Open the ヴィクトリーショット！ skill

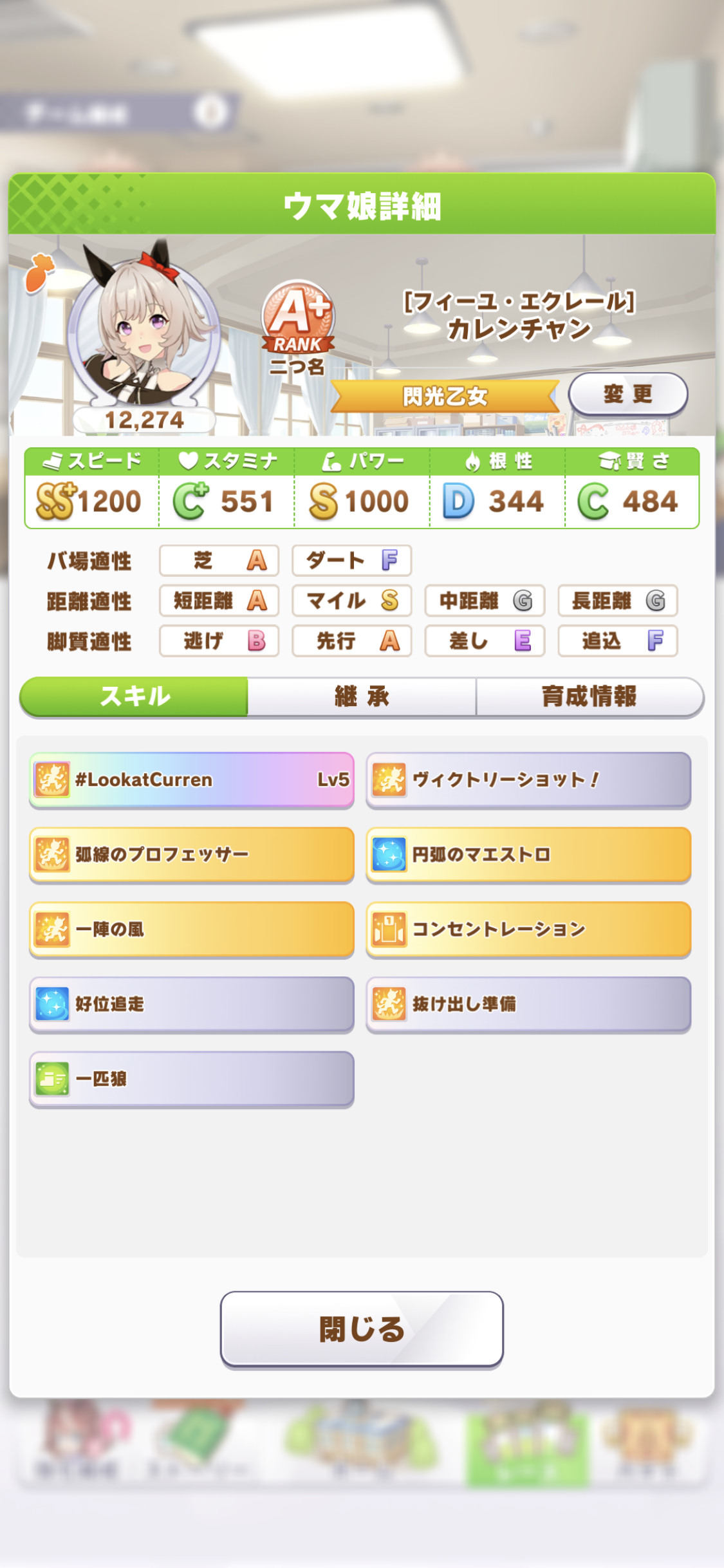pyautogui.click(x=528, y=779)
